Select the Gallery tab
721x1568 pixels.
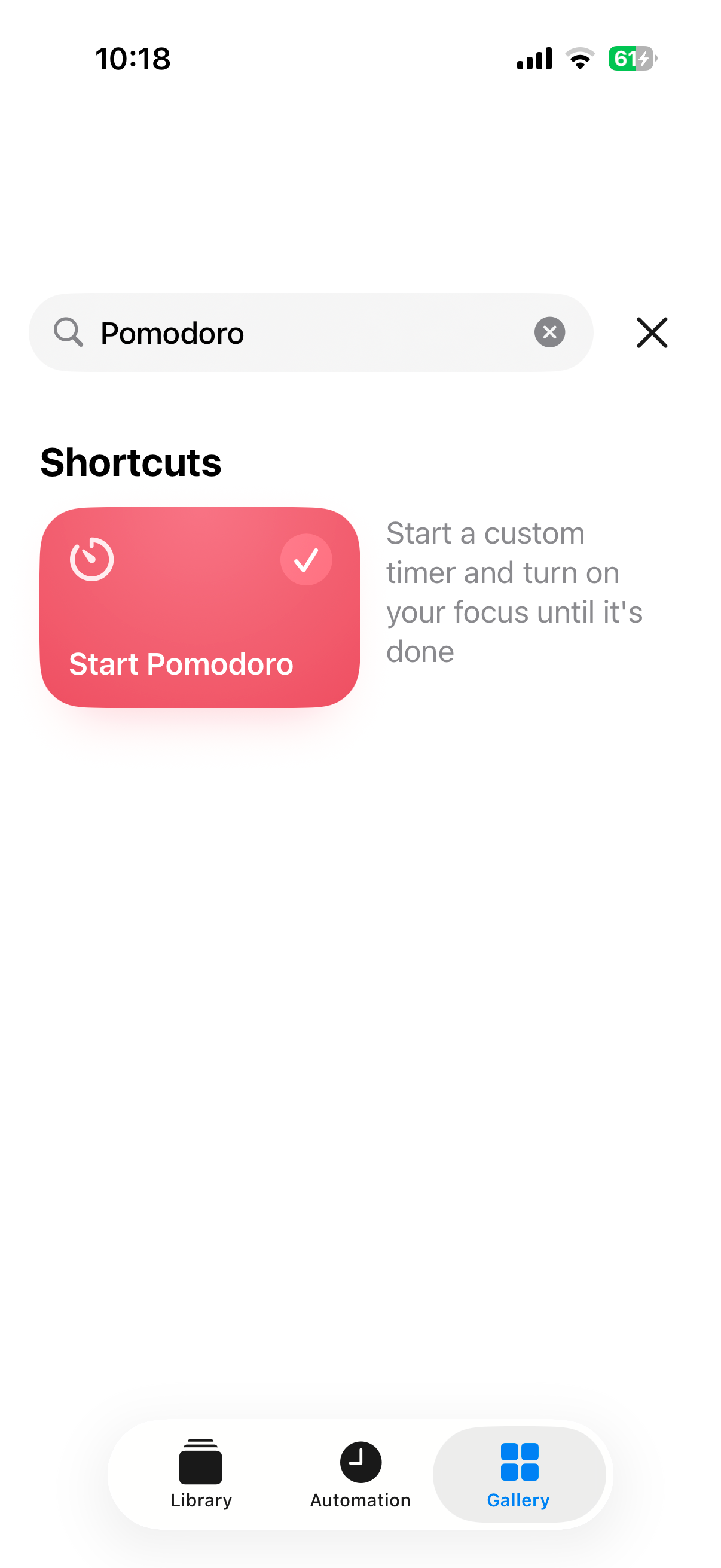pos(518,1474)
